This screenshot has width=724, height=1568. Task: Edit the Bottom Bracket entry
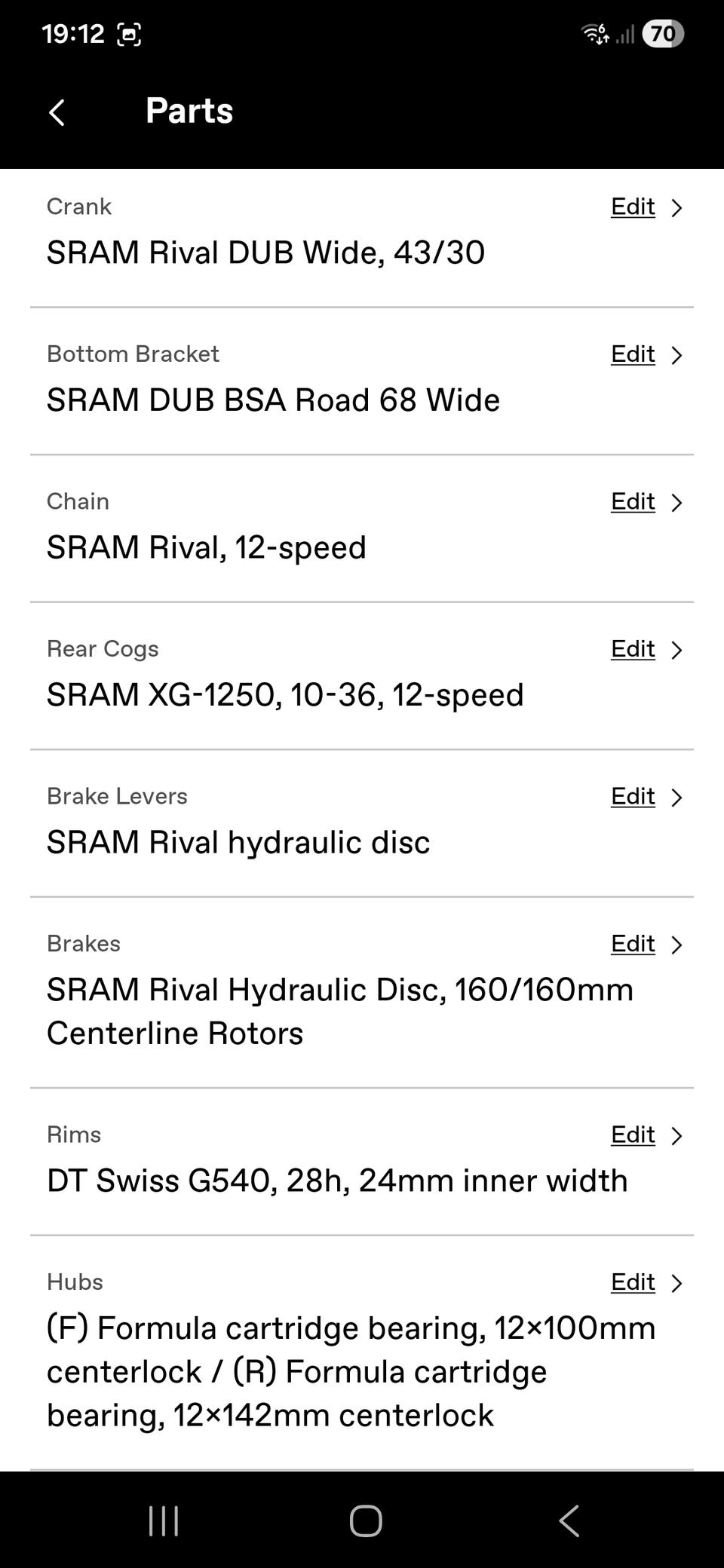click(x=633, y=354)
